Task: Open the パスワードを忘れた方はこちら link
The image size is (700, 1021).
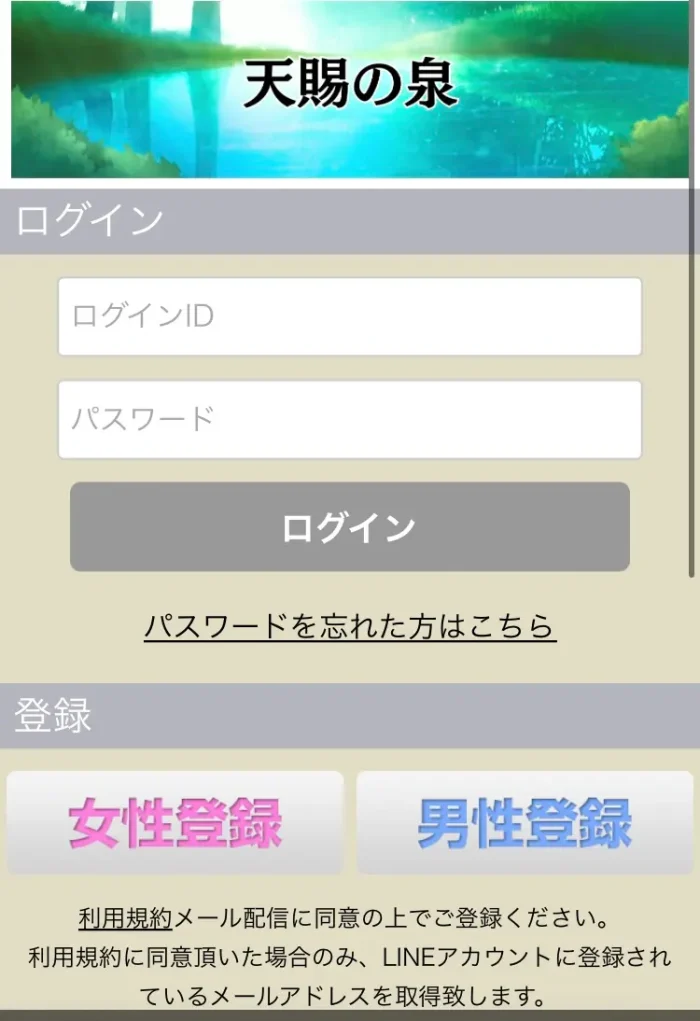Action: tap(349, 627)
